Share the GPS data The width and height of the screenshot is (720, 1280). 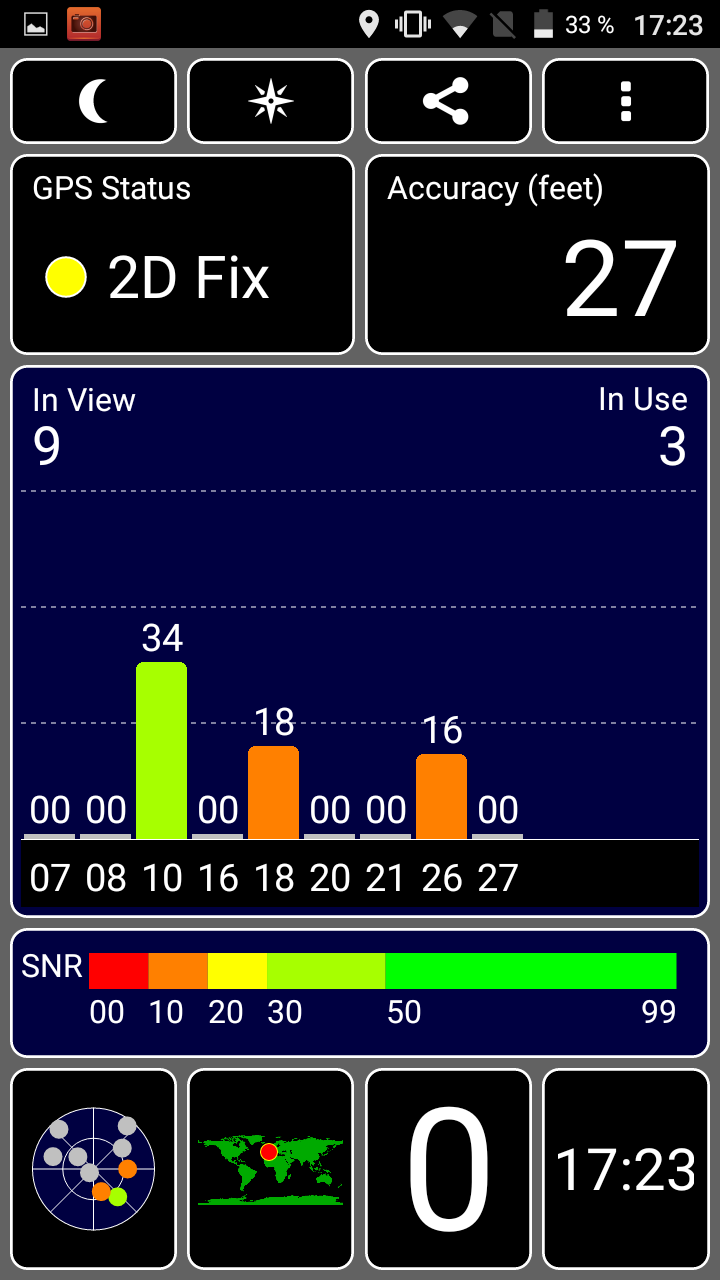[448, 101]
